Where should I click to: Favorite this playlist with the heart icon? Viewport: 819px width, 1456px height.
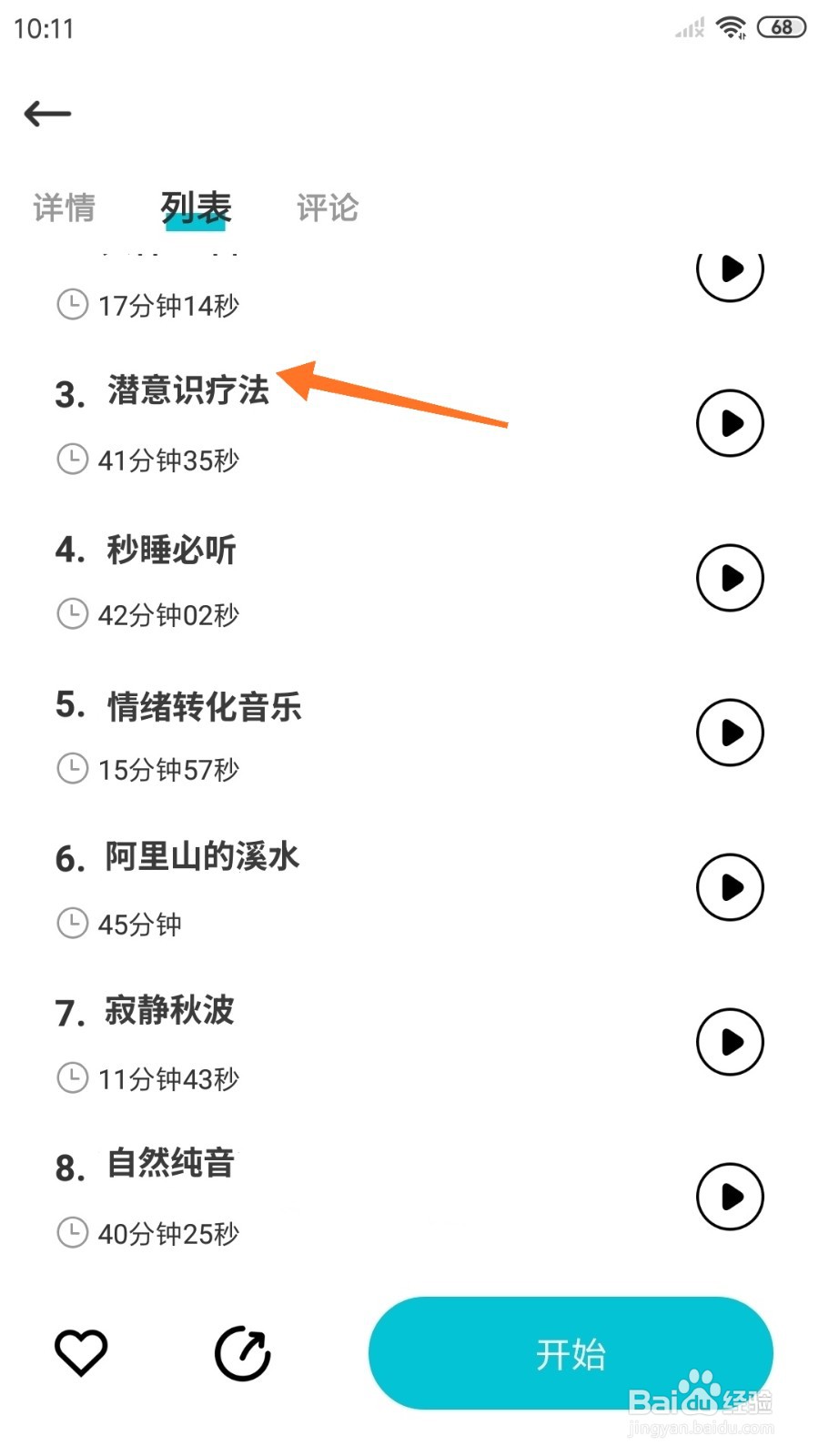point(81,1353)
